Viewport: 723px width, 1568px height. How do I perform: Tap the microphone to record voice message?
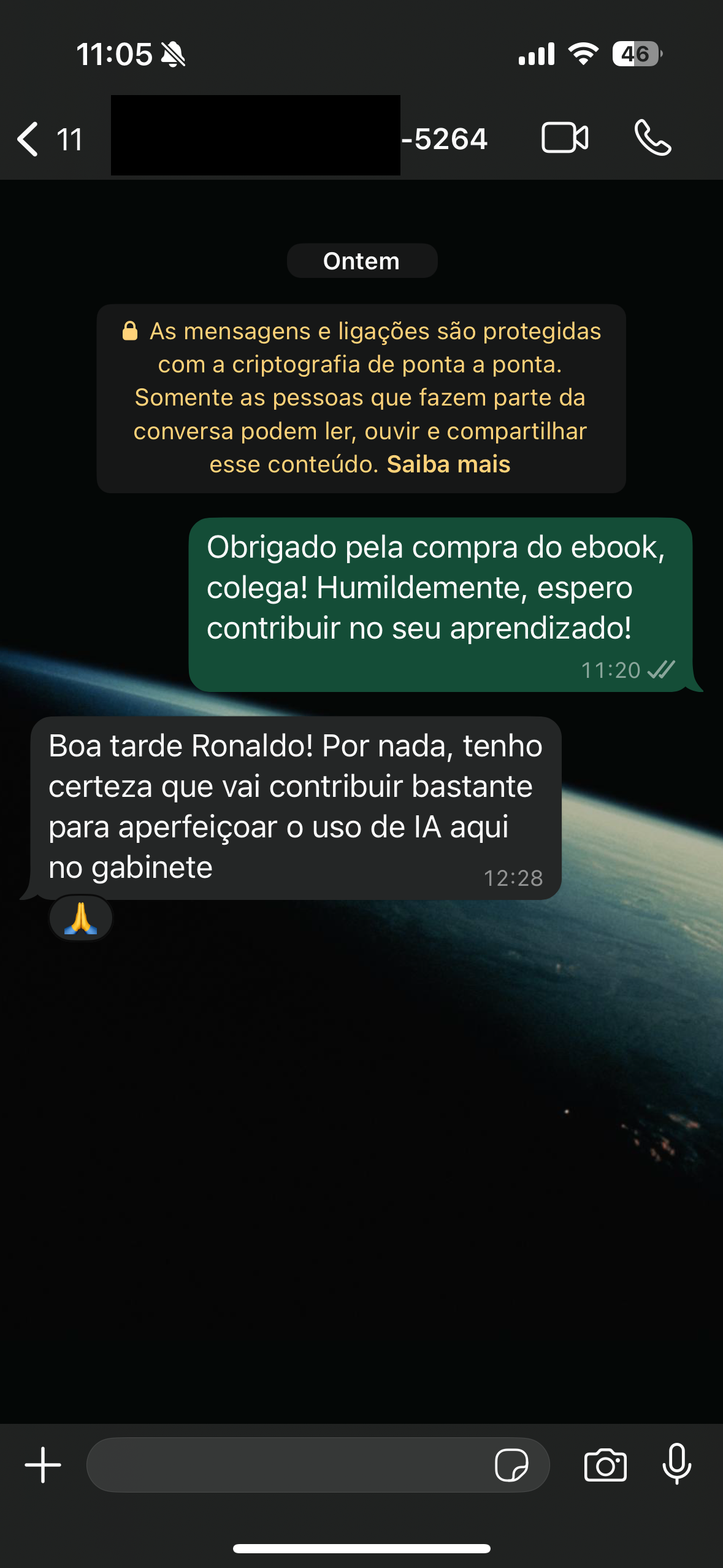click(677, 1464)
